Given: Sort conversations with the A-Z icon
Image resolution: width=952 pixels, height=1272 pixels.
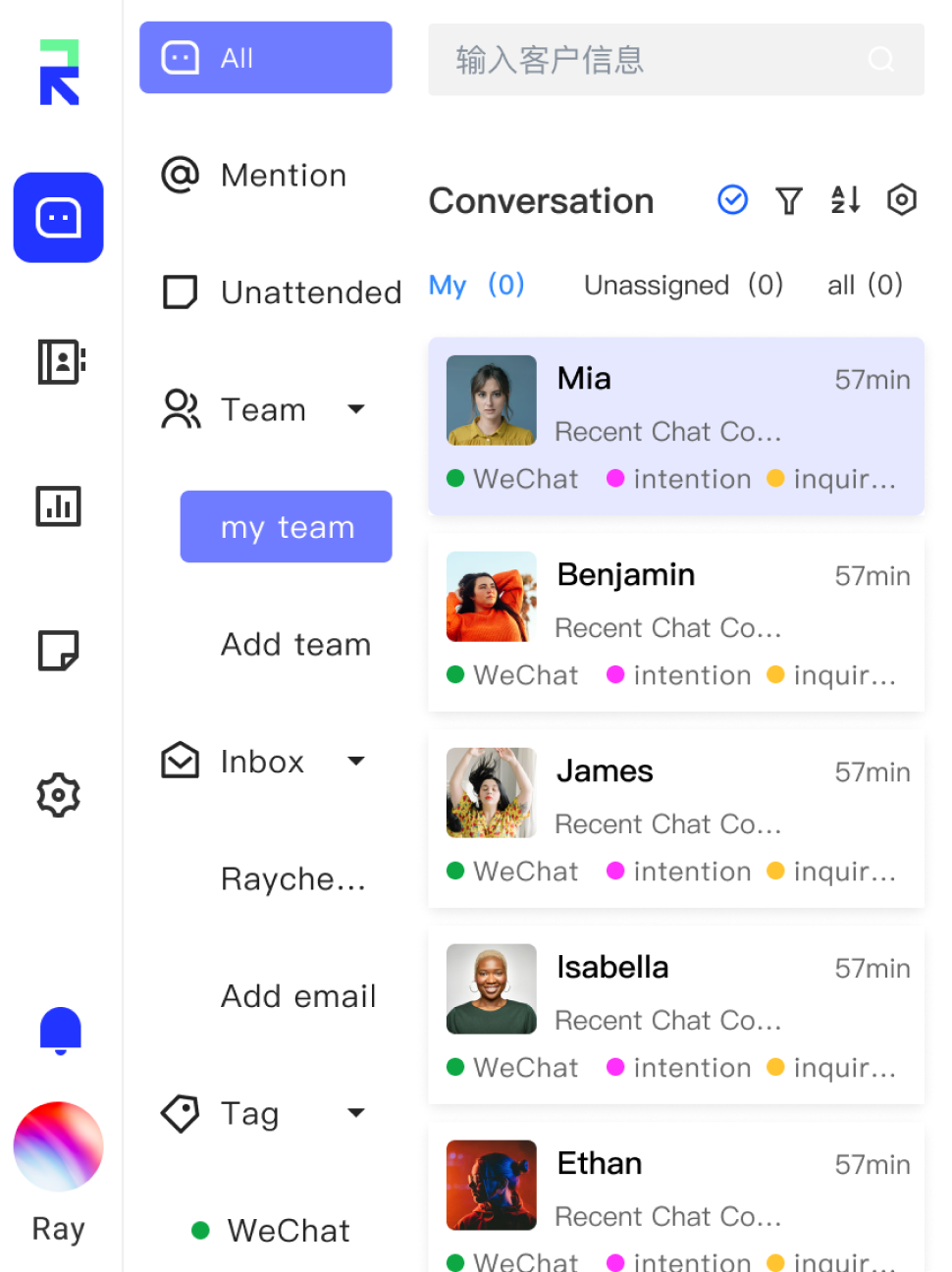Looking at the screenshot, I should [845, 200].
